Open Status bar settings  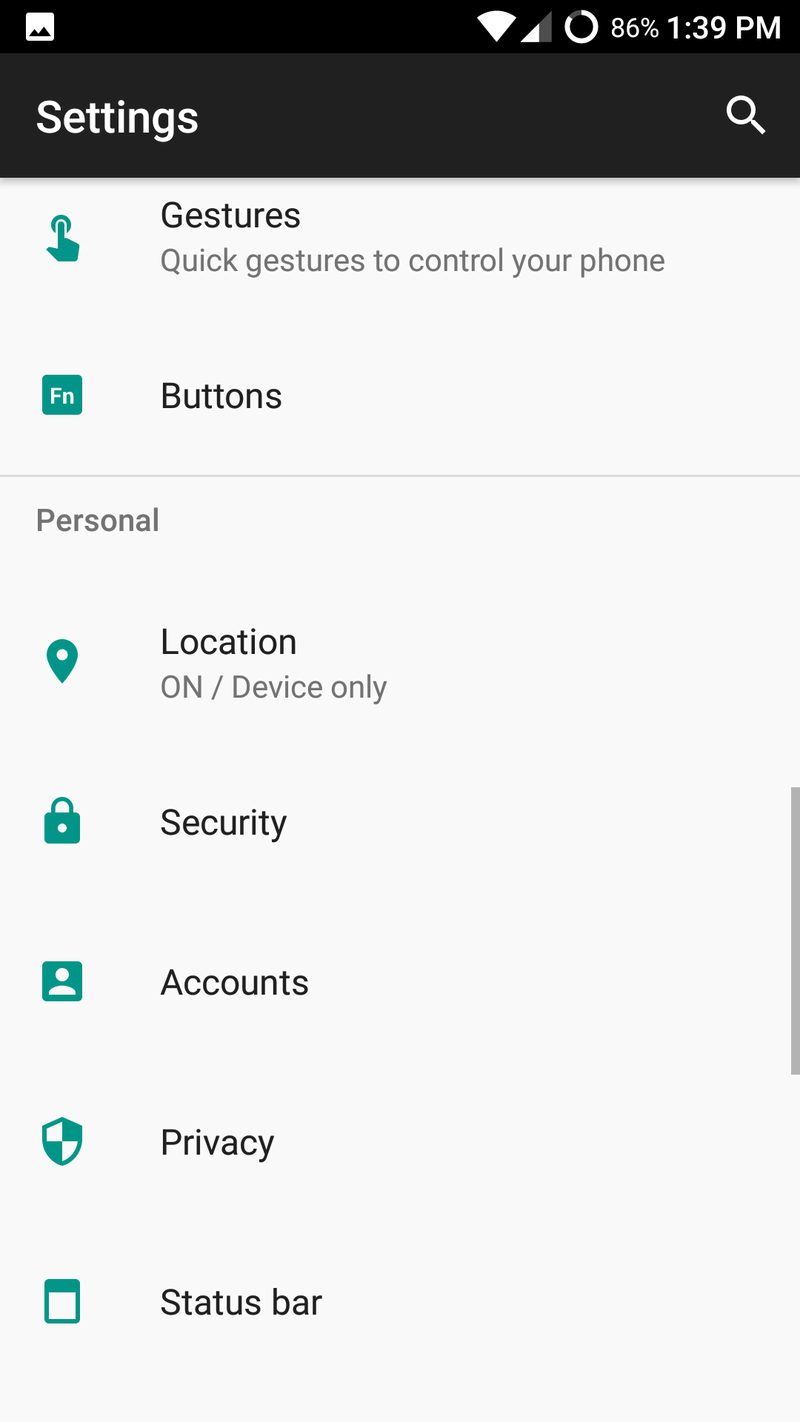coord(400,1303)
